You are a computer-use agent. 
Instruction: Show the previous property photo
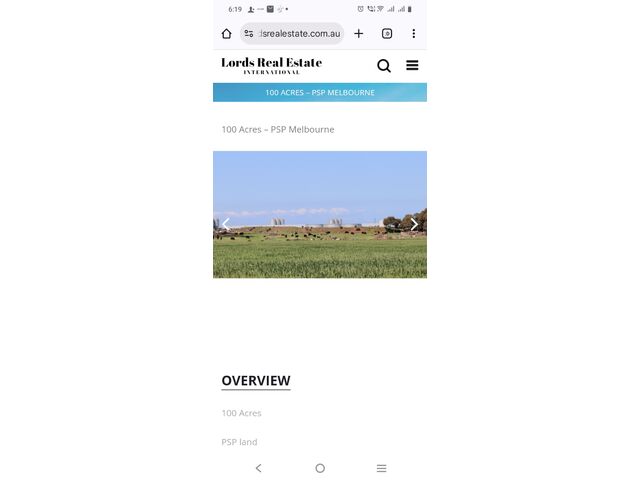[226, 224]
